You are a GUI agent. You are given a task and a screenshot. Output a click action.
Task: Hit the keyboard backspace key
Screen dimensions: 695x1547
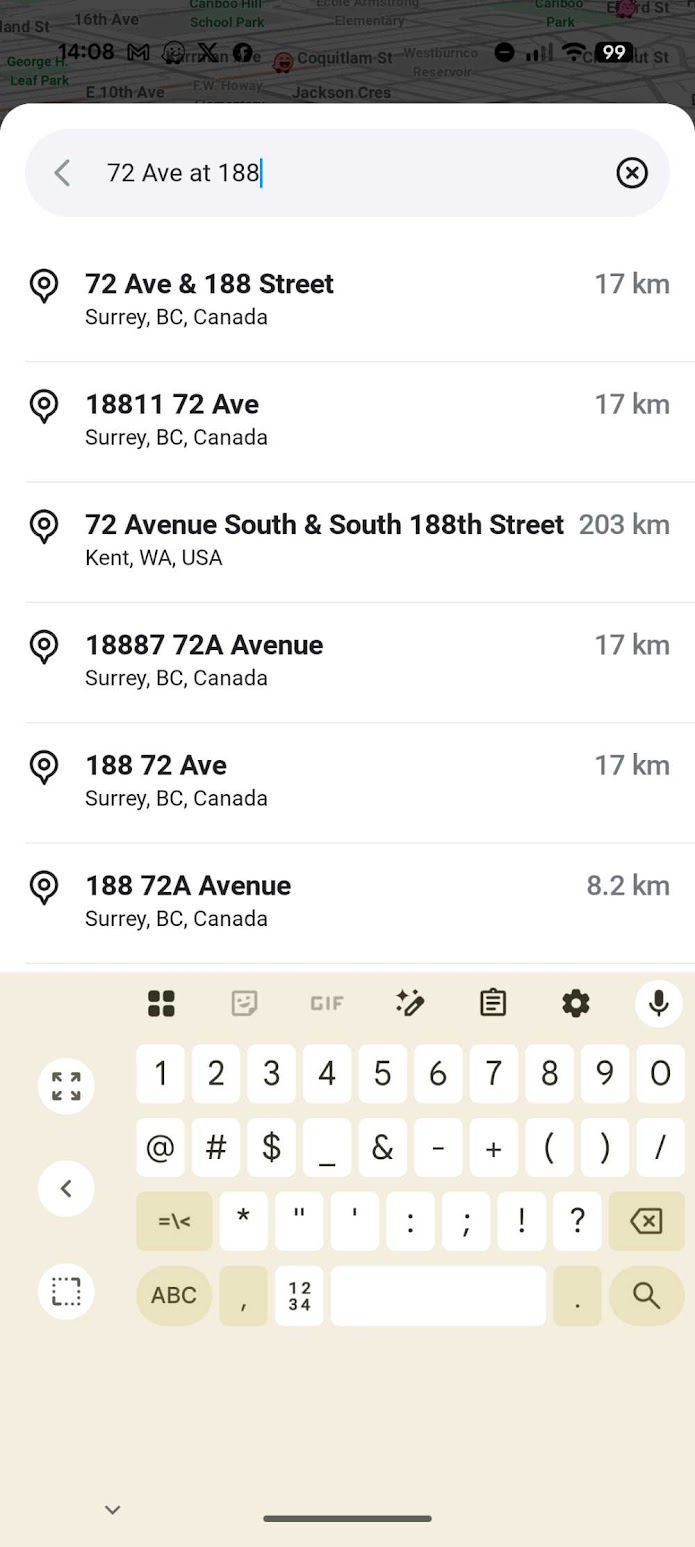point(646,1221)
